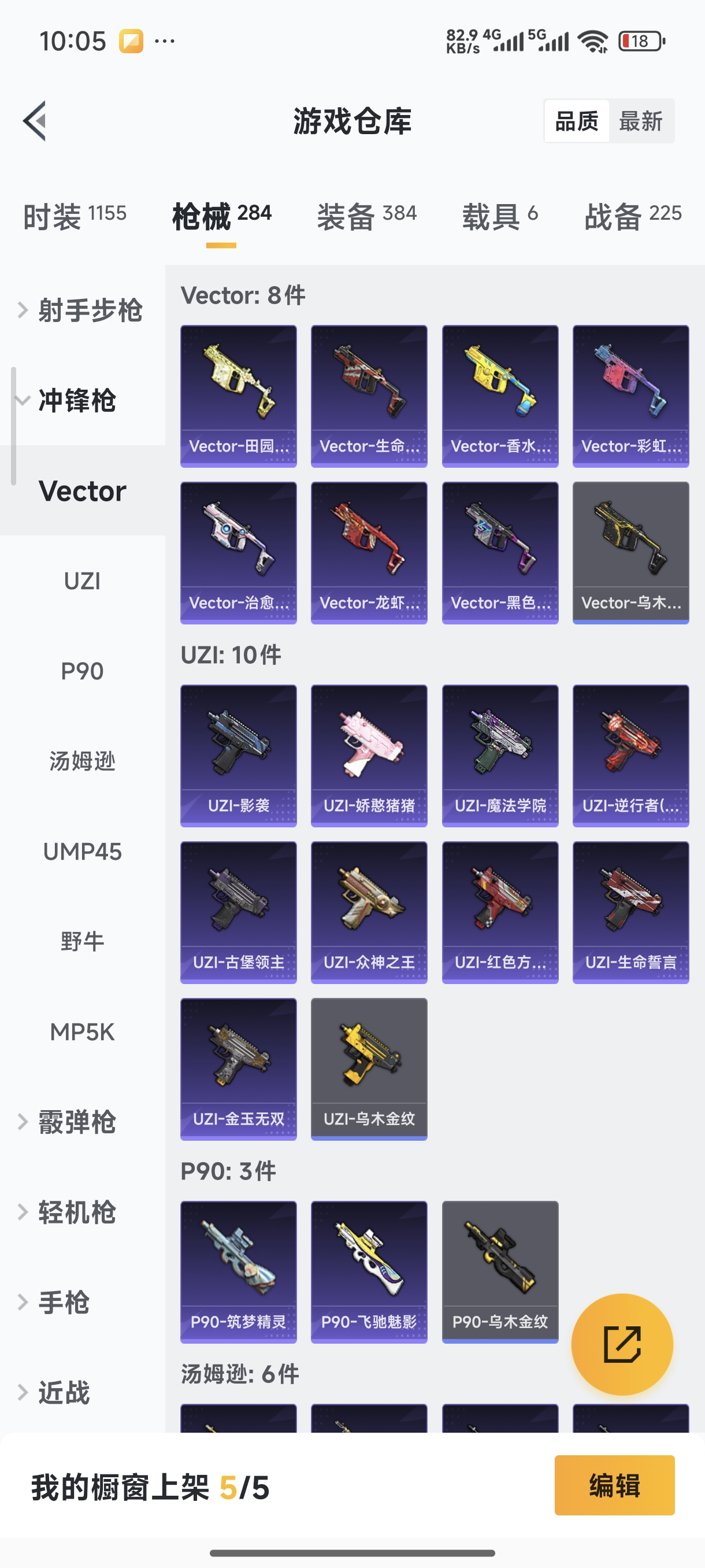This screenshot has height=1568, width=705.
Task: Select UZI in the side list
Action: [82, 581]
